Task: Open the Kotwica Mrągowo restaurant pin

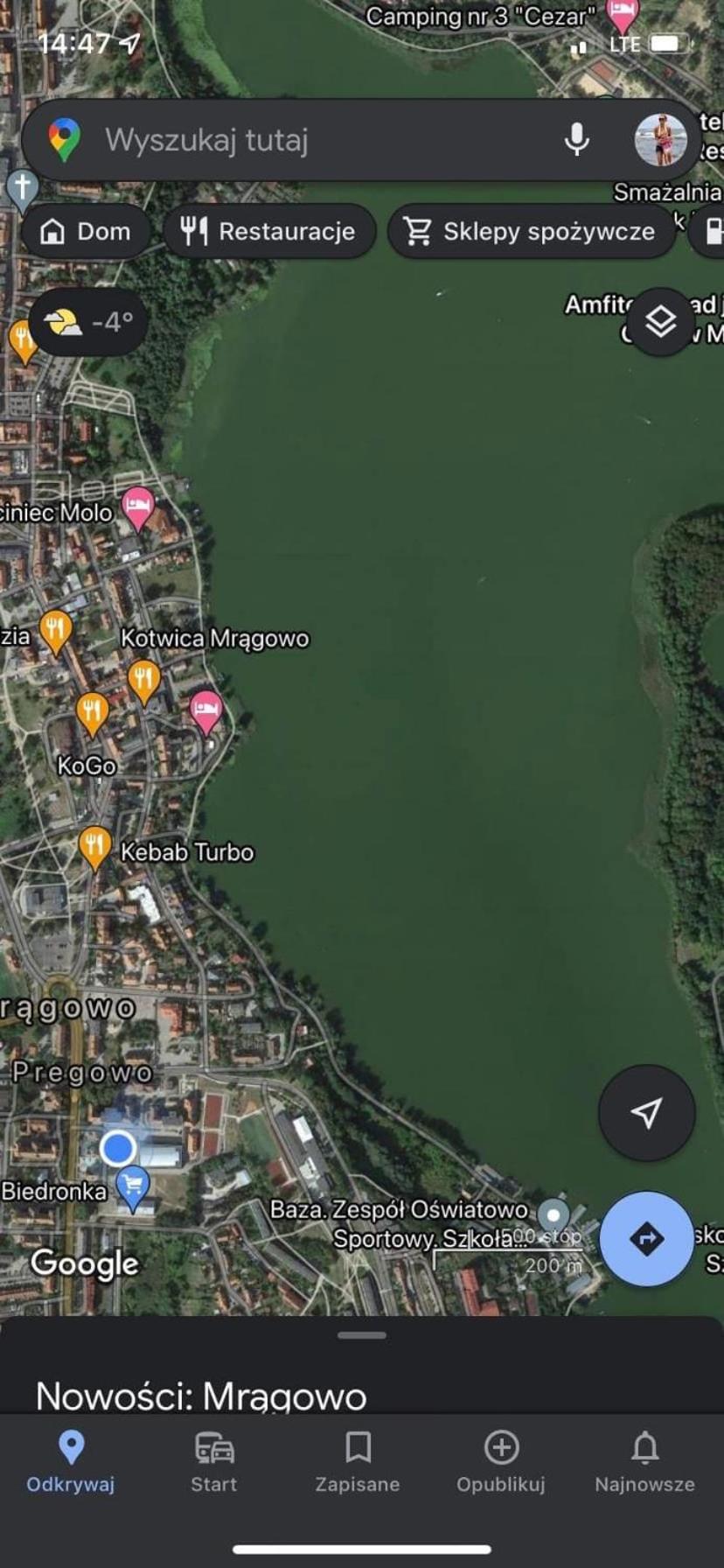Action: (143, 681)
